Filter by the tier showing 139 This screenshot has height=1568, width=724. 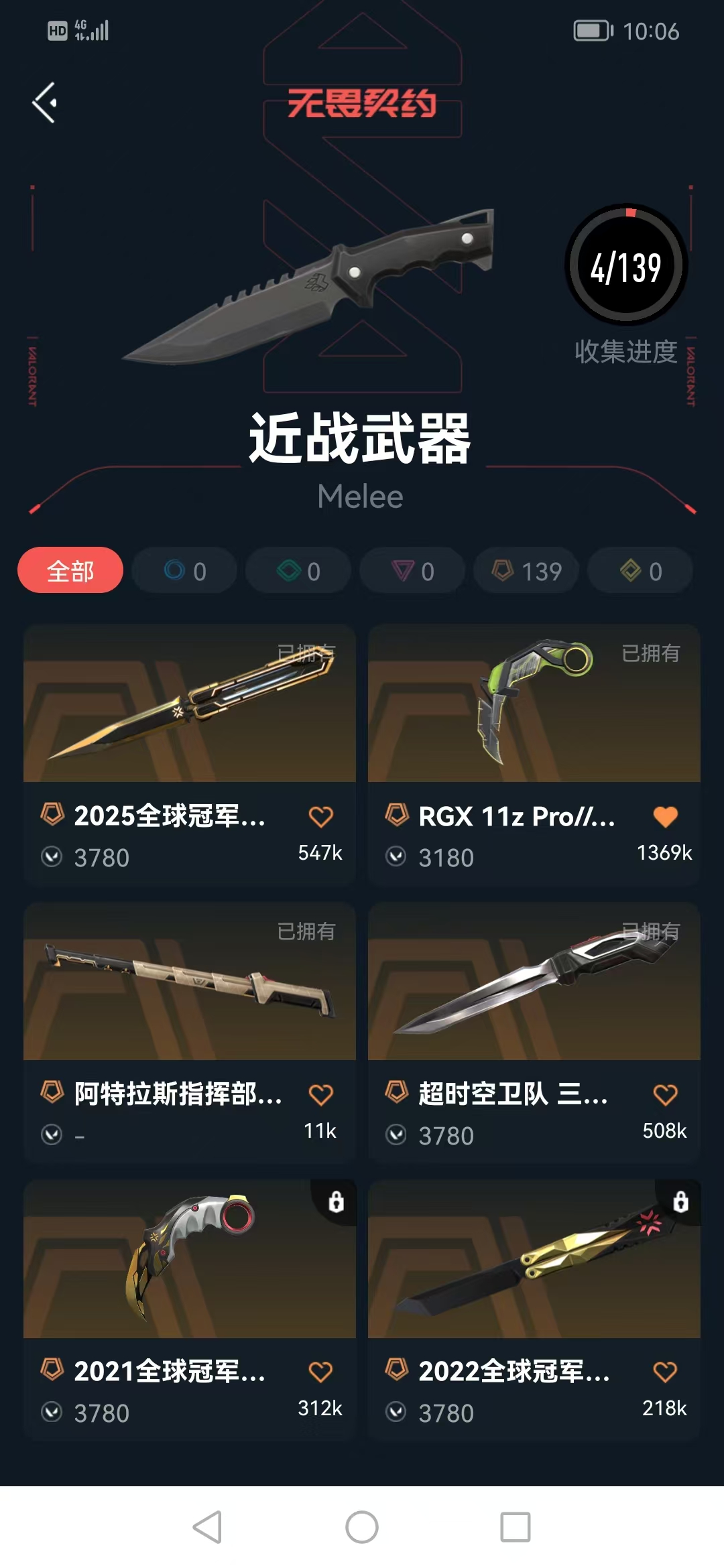click(x=526, y=571)
